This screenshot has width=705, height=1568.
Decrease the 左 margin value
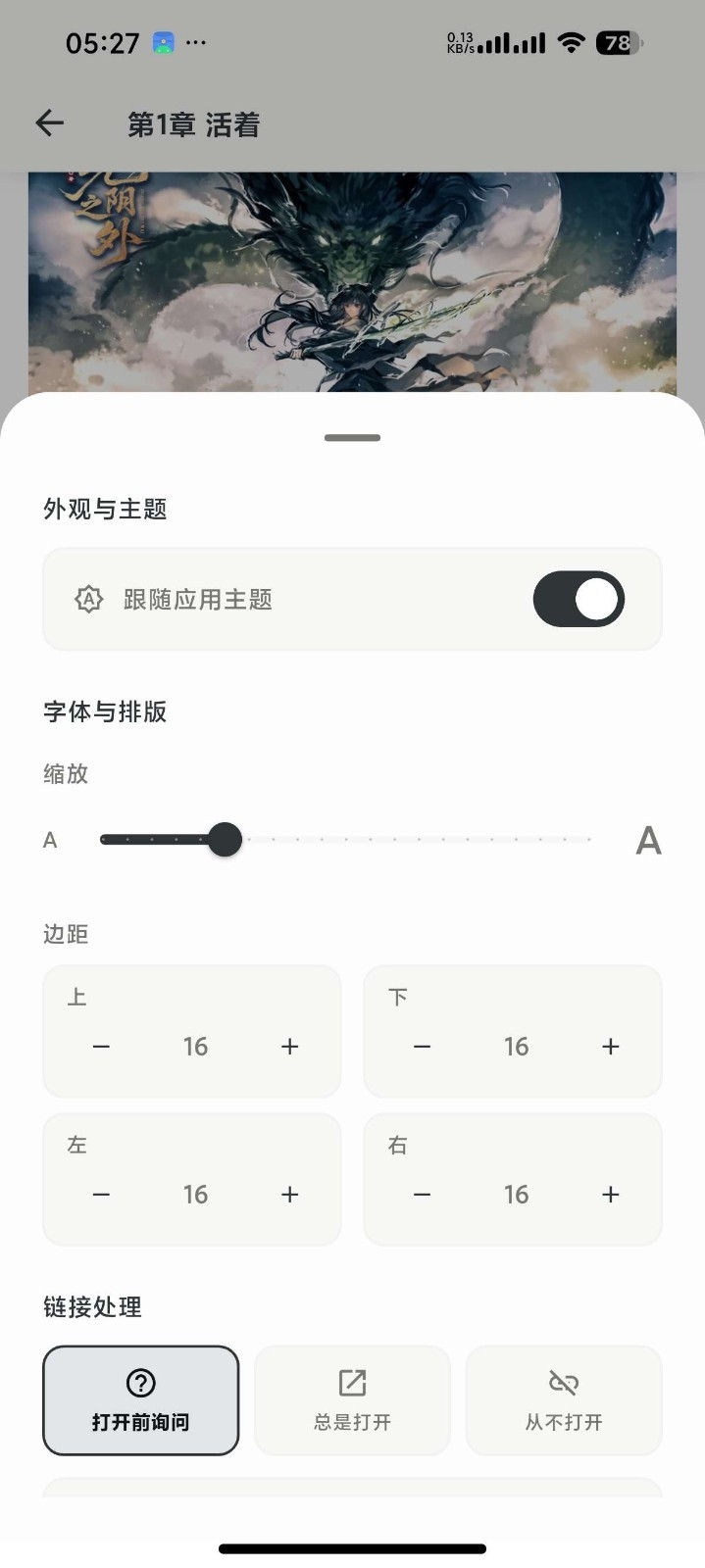[x=101, y=1195]
